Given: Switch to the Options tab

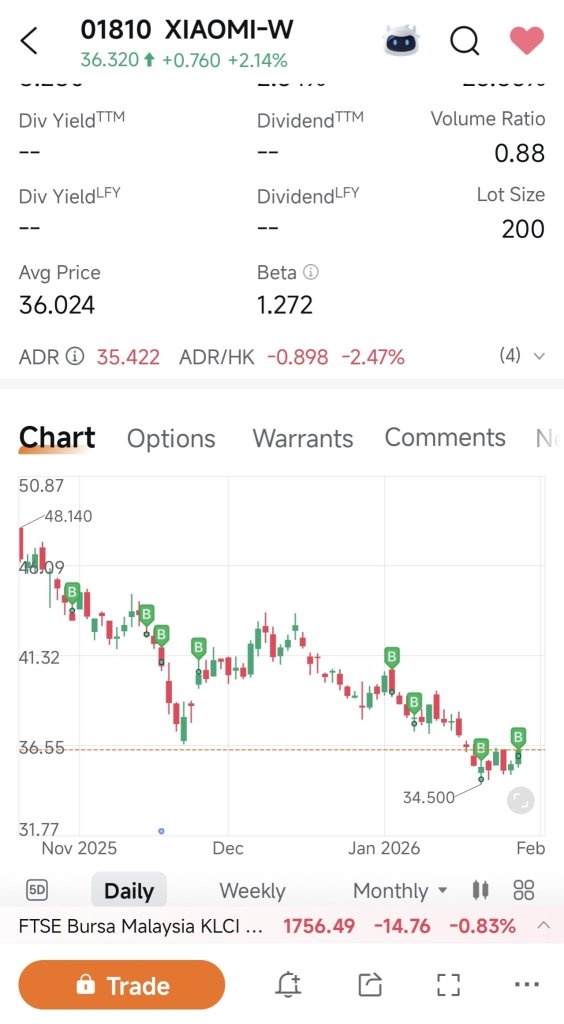Looking at the screenshot, I should (x=171, y=439).
